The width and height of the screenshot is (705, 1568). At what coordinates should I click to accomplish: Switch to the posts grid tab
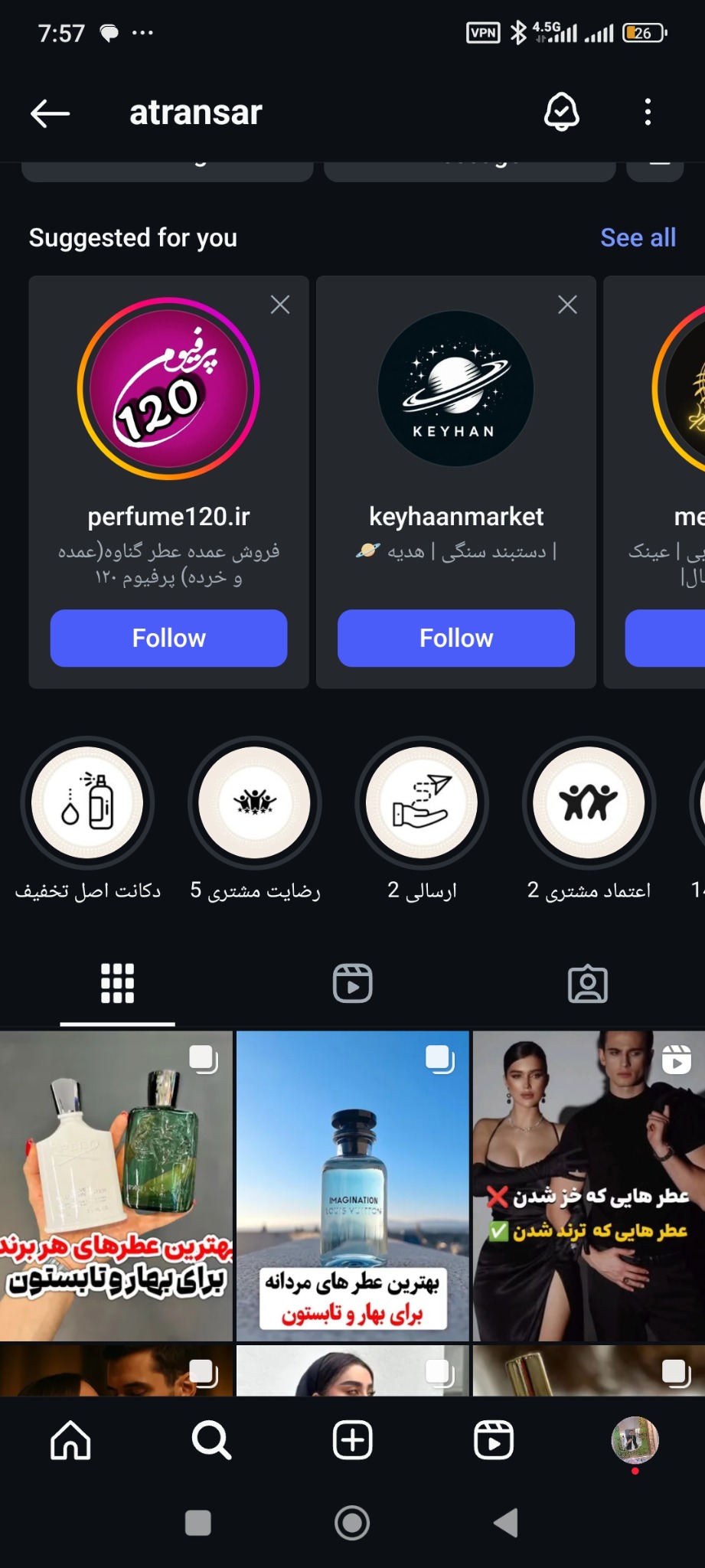coord(117,983)
